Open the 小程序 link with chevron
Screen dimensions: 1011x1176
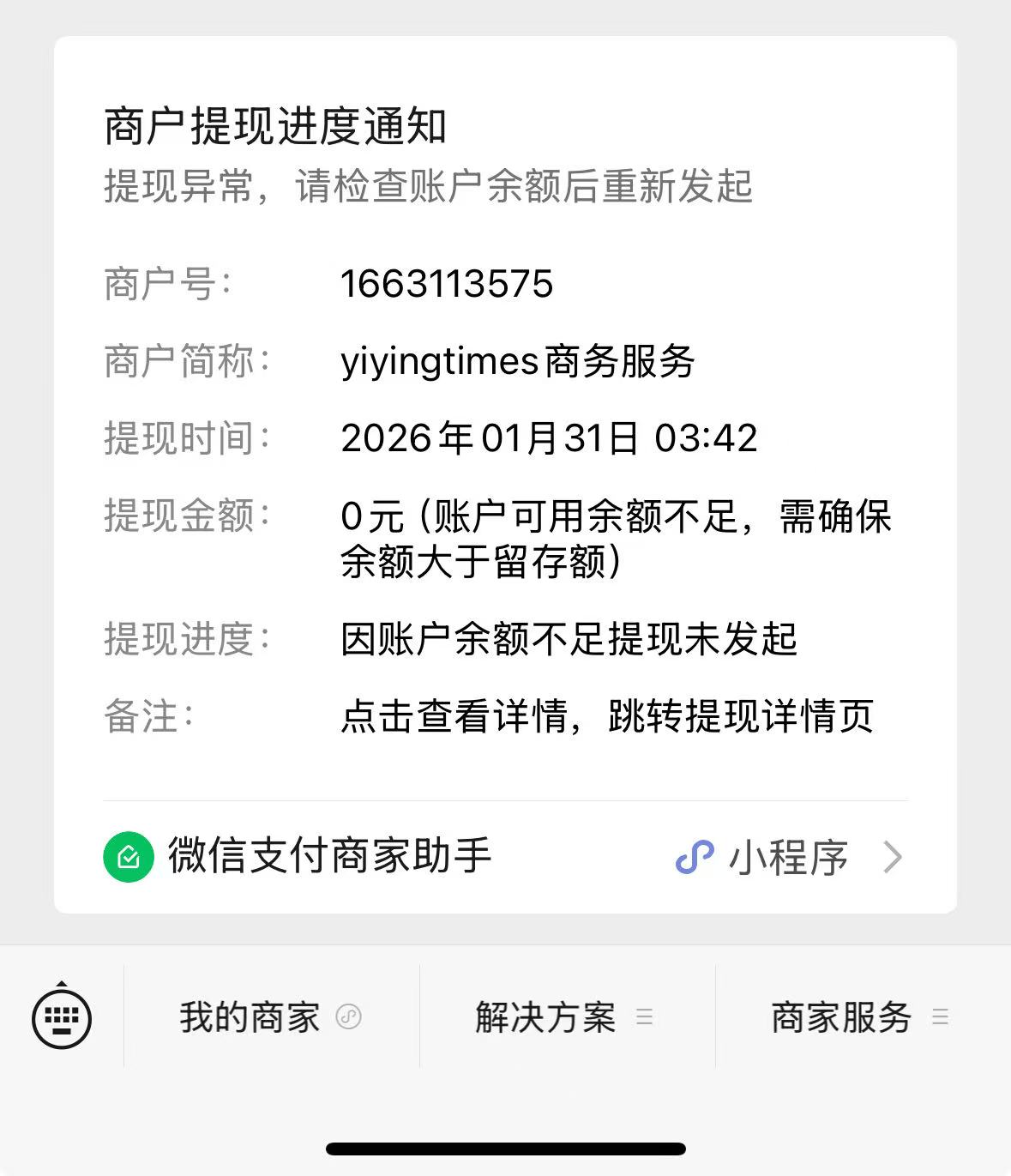(x=789, y=857)
